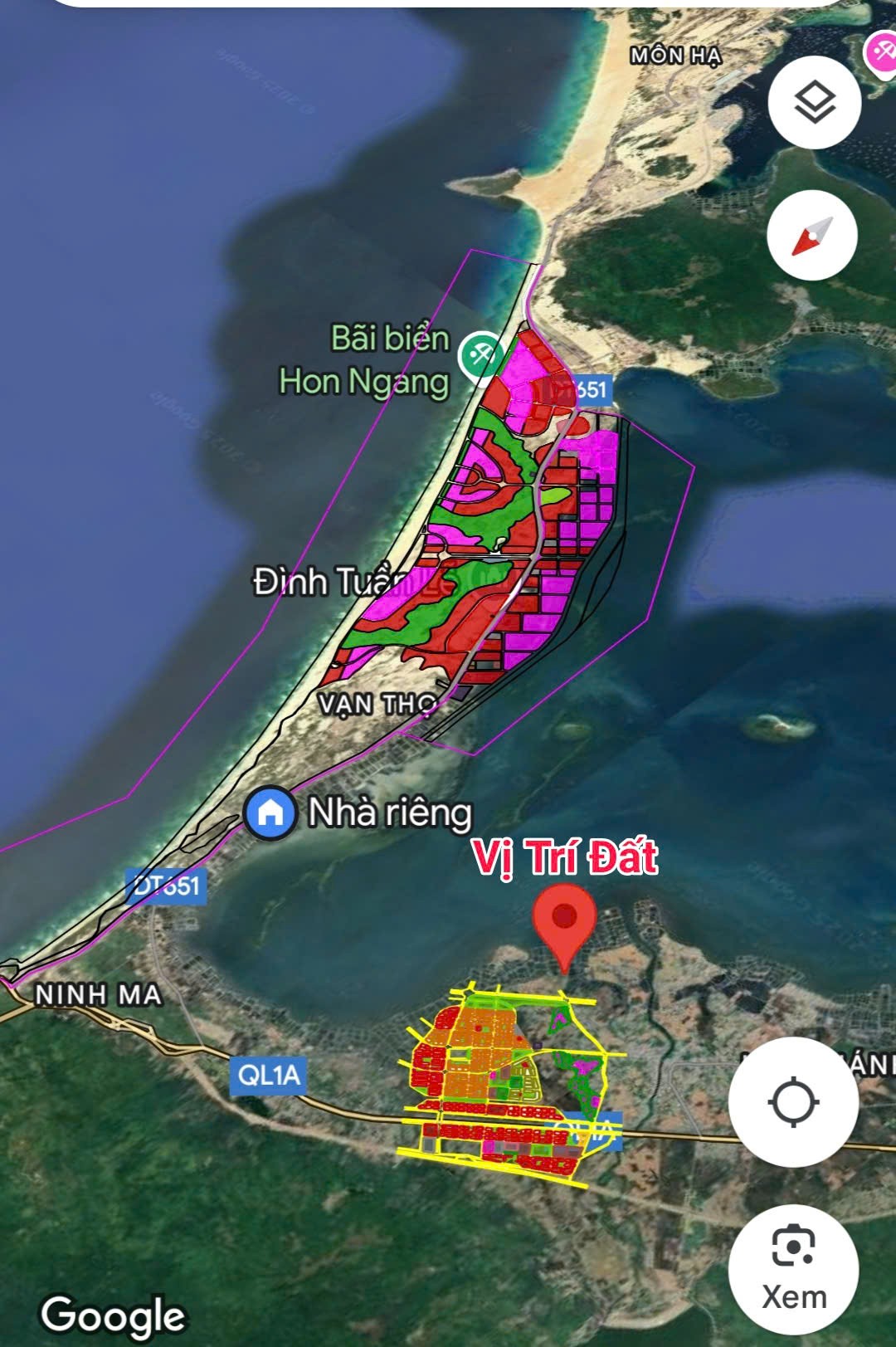
Task: Open the Xem camera lens button
Action: (x=793, y=1270)
